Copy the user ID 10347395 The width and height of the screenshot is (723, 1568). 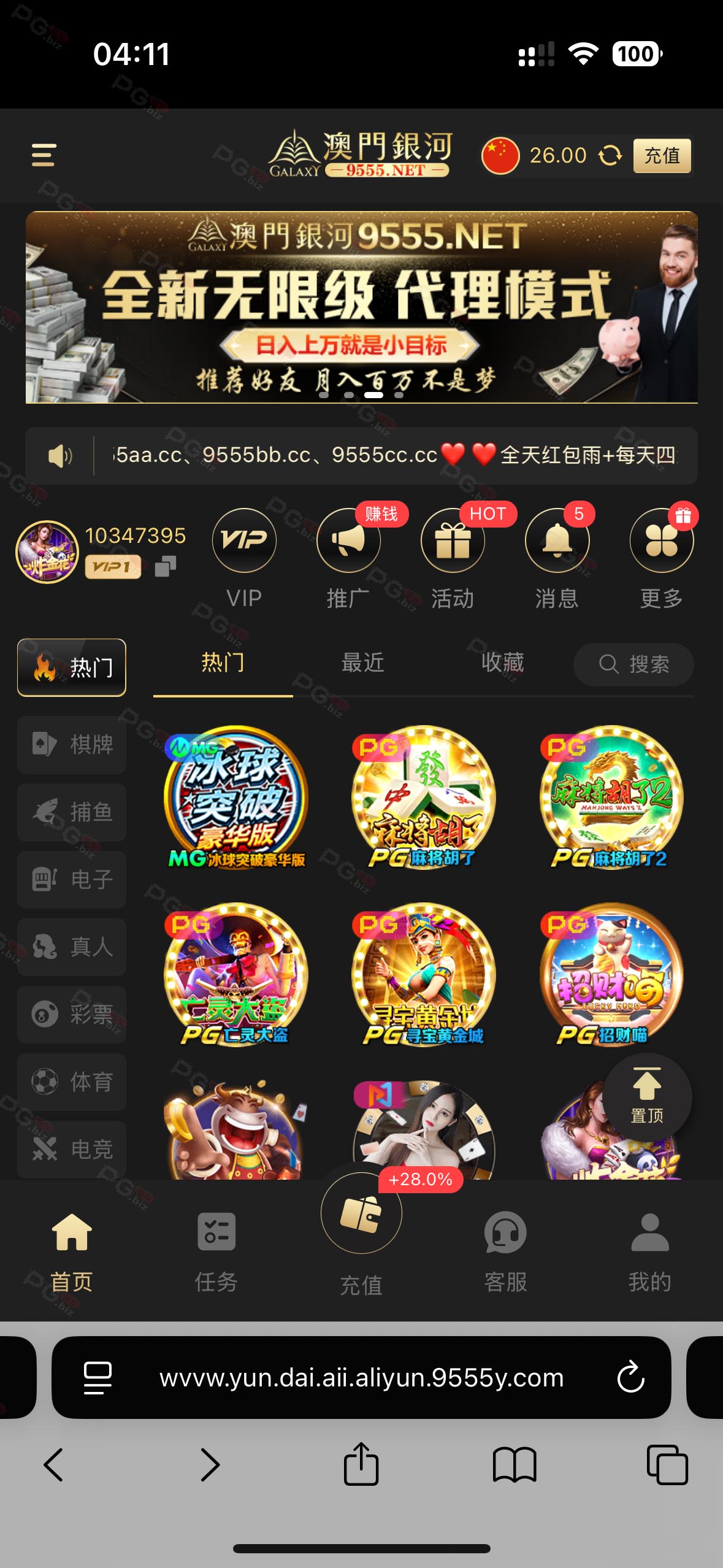(x=166, y=566)
